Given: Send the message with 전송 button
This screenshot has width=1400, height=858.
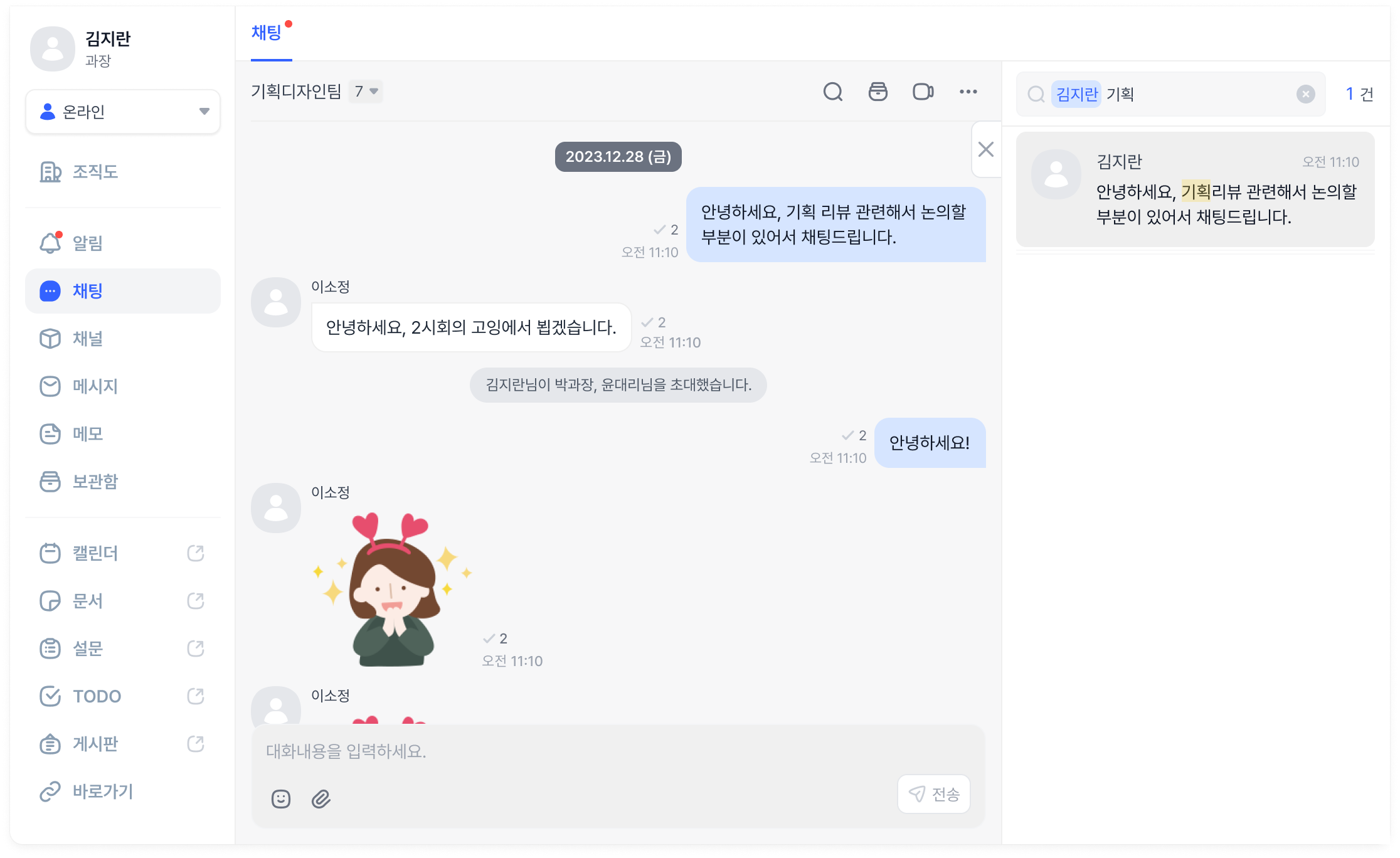Looking at the screenshot, I should pyautogui.click(x=934, y=794).
